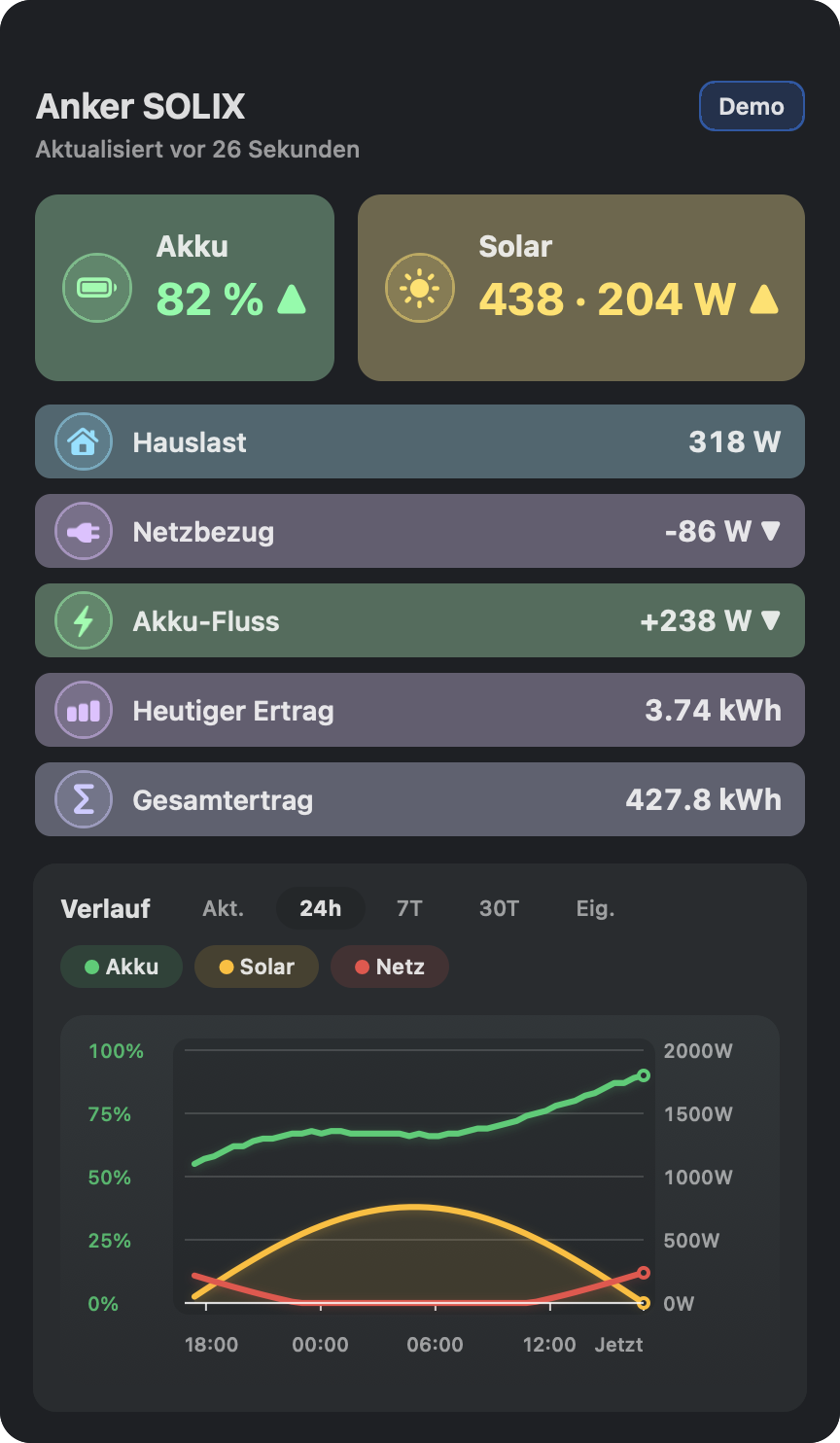
Task: Open the Heutiger Ertrag row
Action: click(420, 710)
